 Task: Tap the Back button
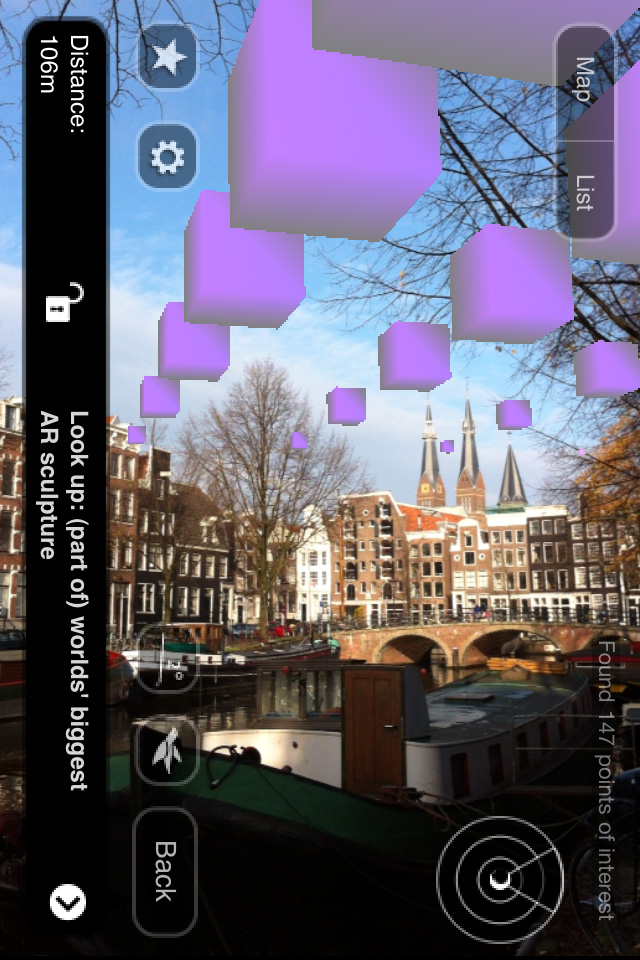click(165, 871)
